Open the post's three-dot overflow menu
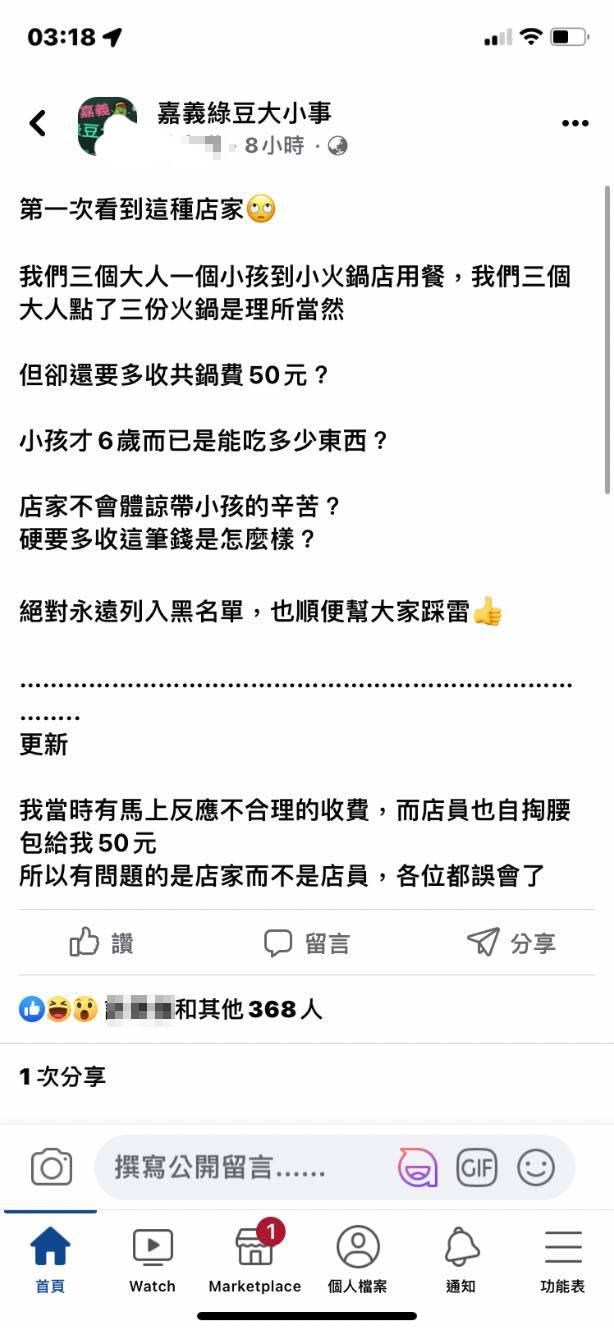This screenshot has height=1334, width=614. (x=575, y=123)
